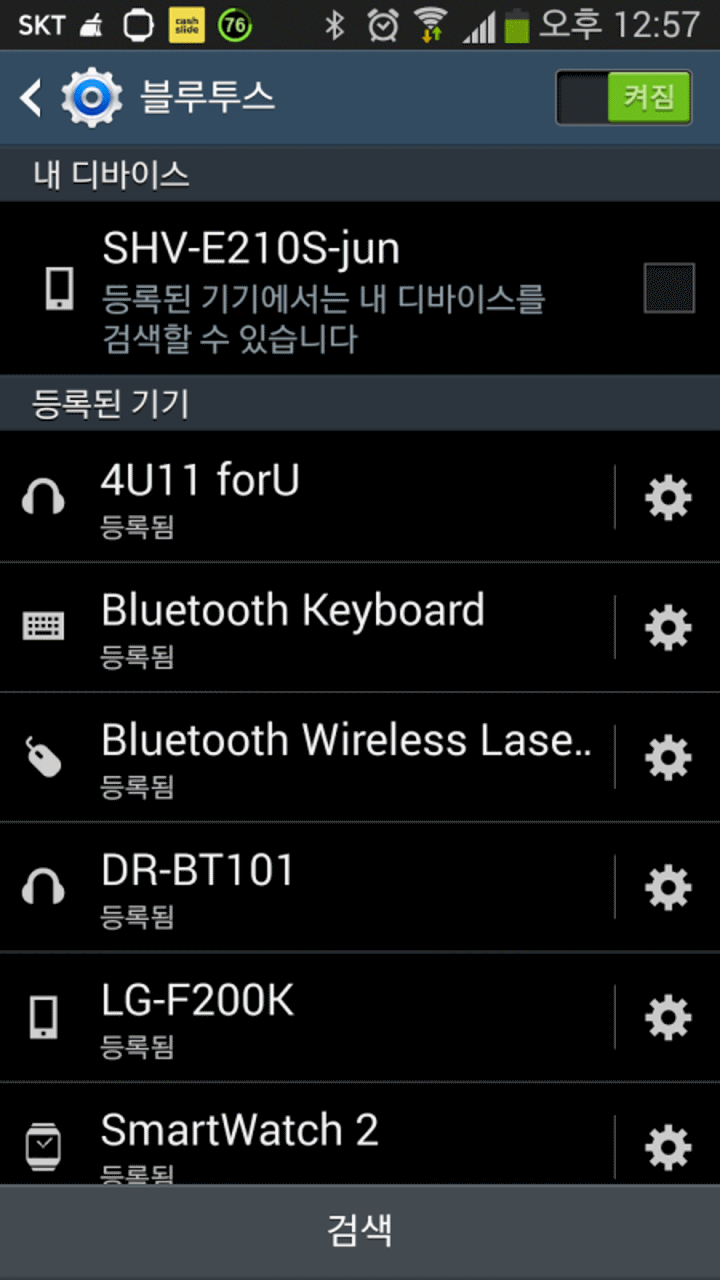Viewport: 720px width, 1280px height.
Task: Open settings gear for DR-BT101
Action: (x=668, y=887)
